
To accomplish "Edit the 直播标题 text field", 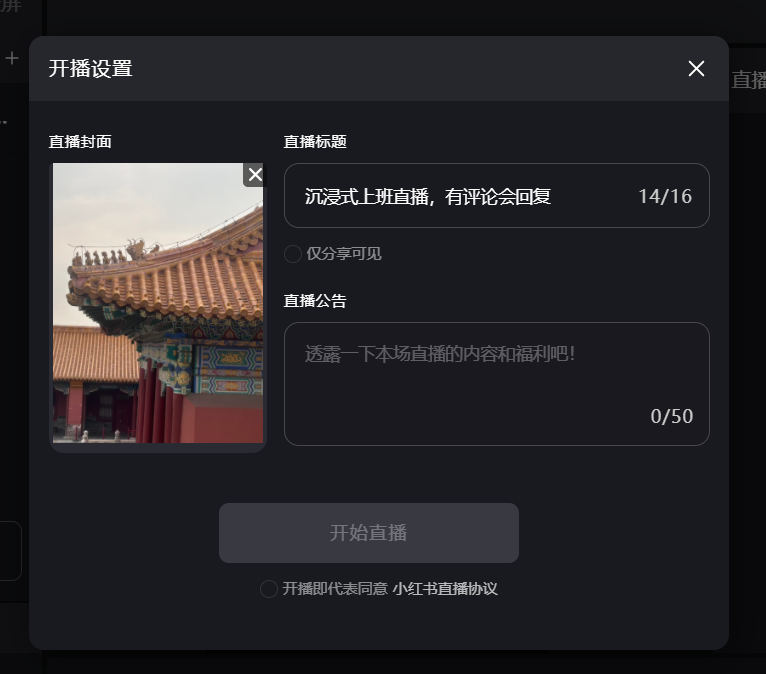I will (460, 196).
